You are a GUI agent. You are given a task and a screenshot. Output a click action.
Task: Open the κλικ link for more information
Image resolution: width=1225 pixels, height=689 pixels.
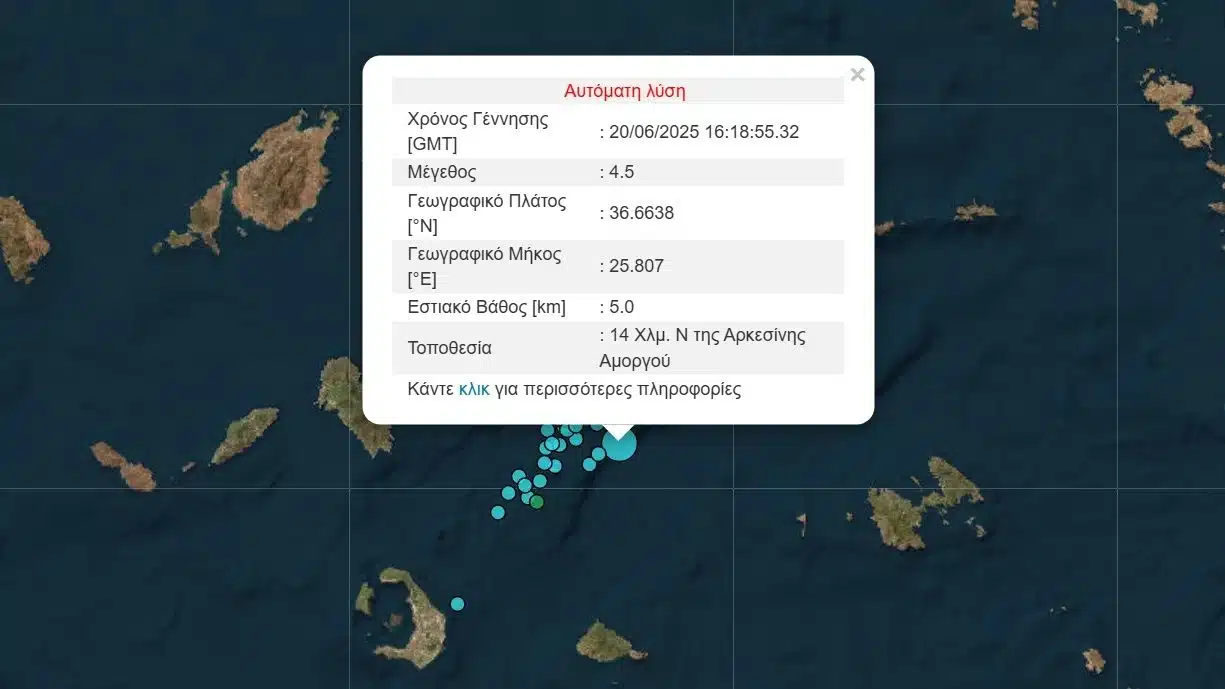pyautogui.click(x=474, y=389)
